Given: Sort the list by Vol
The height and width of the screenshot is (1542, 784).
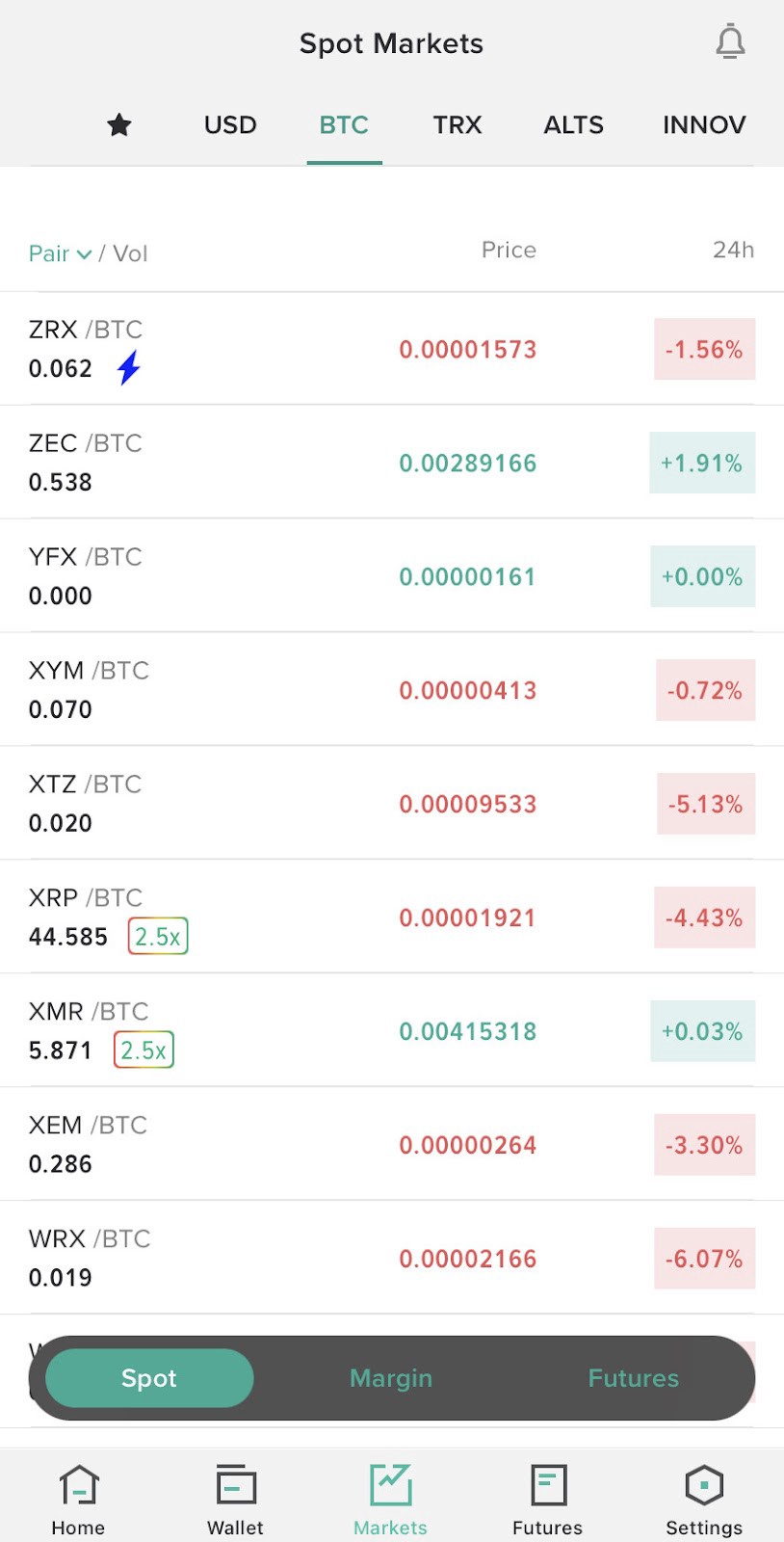Looking at the screenshot, I should pyautogui.click(x=130, y=253).
